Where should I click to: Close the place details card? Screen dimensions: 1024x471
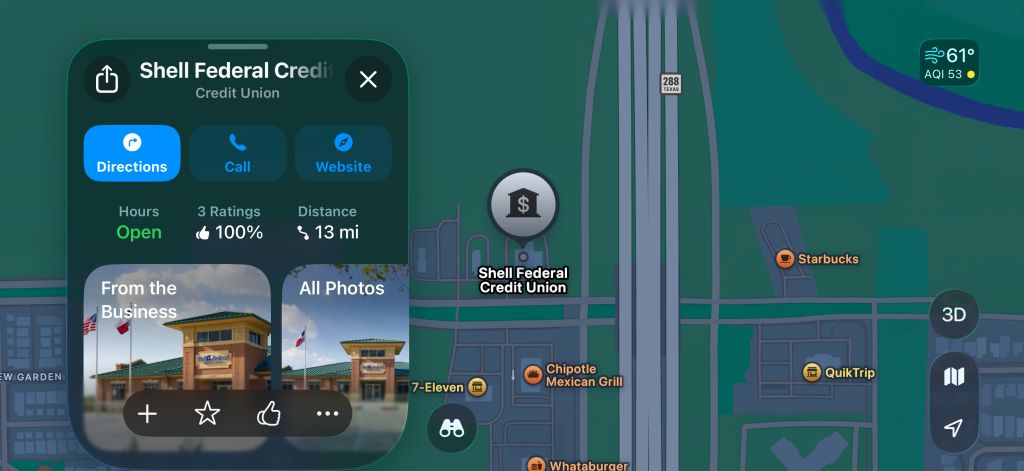point(368,80)
